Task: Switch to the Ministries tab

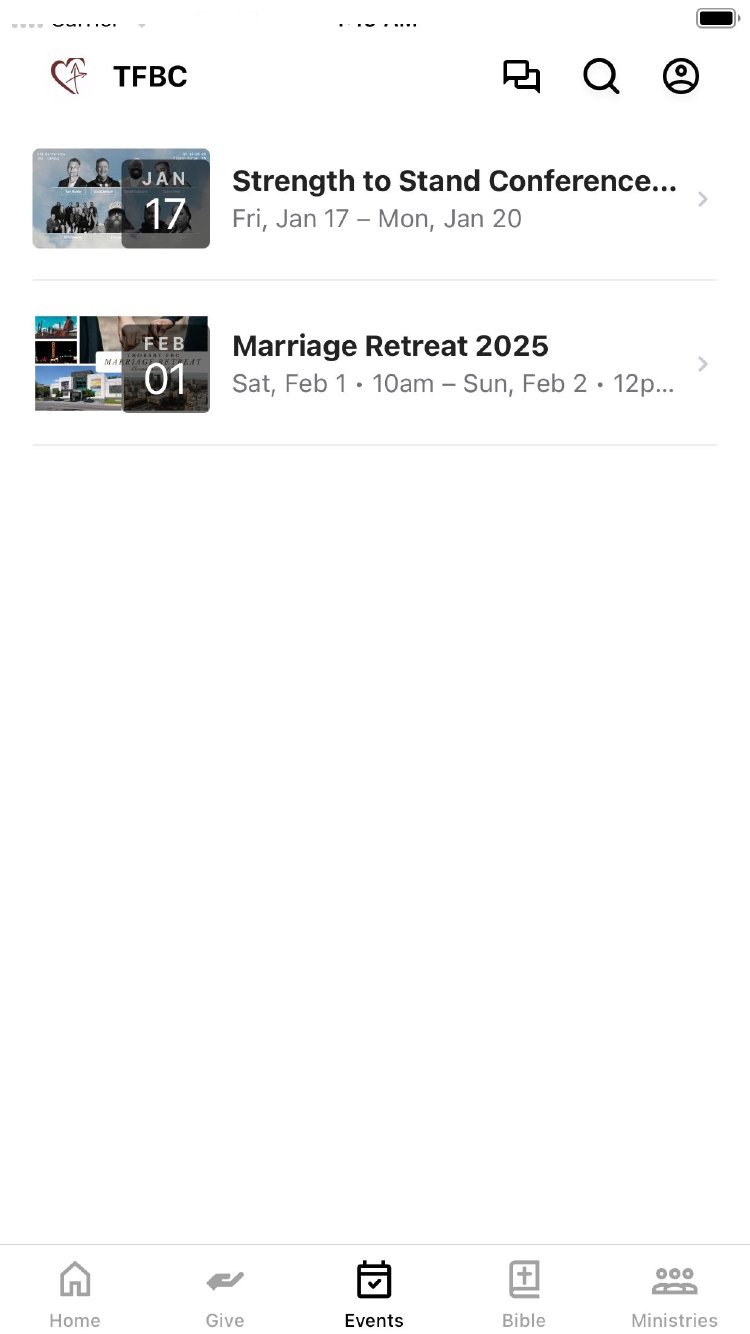Action: click(x=674, y=1294)
